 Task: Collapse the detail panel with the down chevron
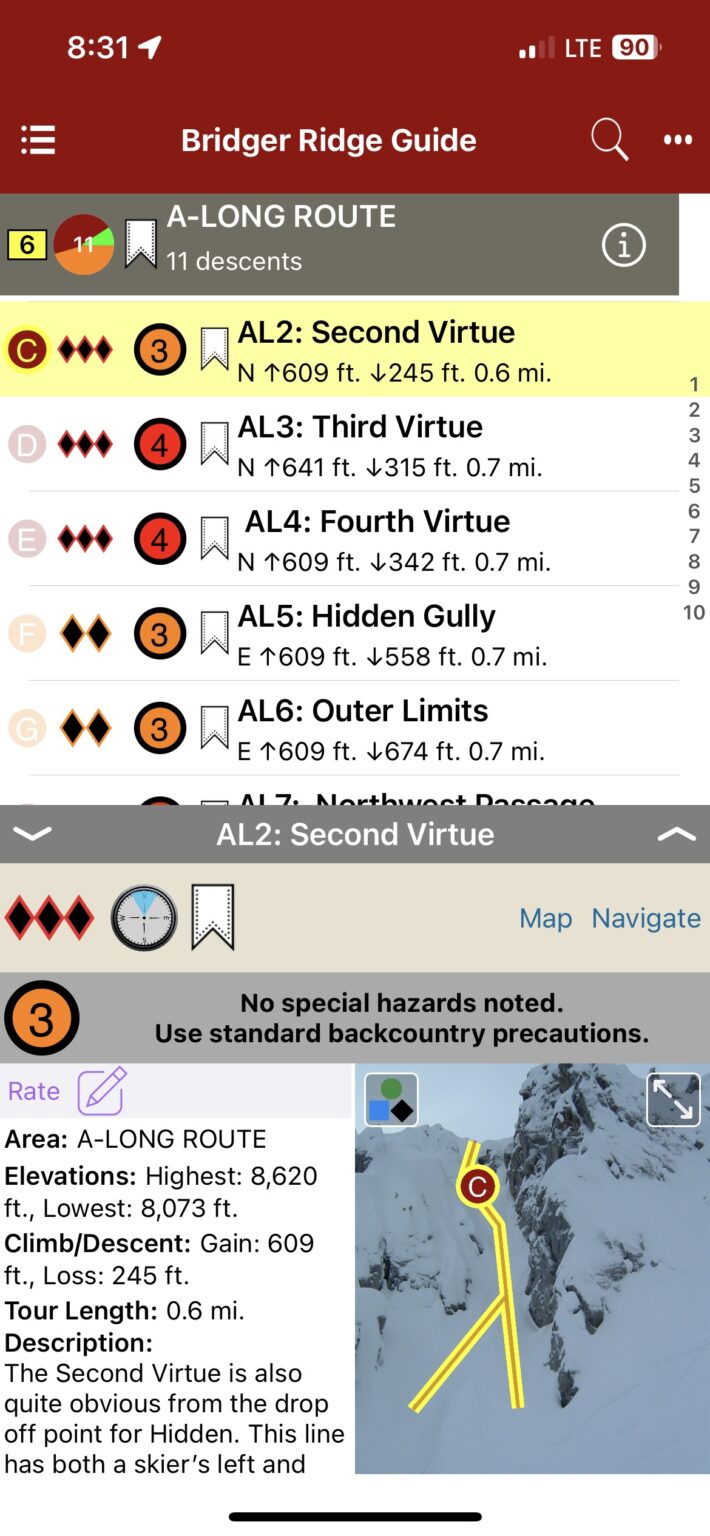tap(32, 834)
